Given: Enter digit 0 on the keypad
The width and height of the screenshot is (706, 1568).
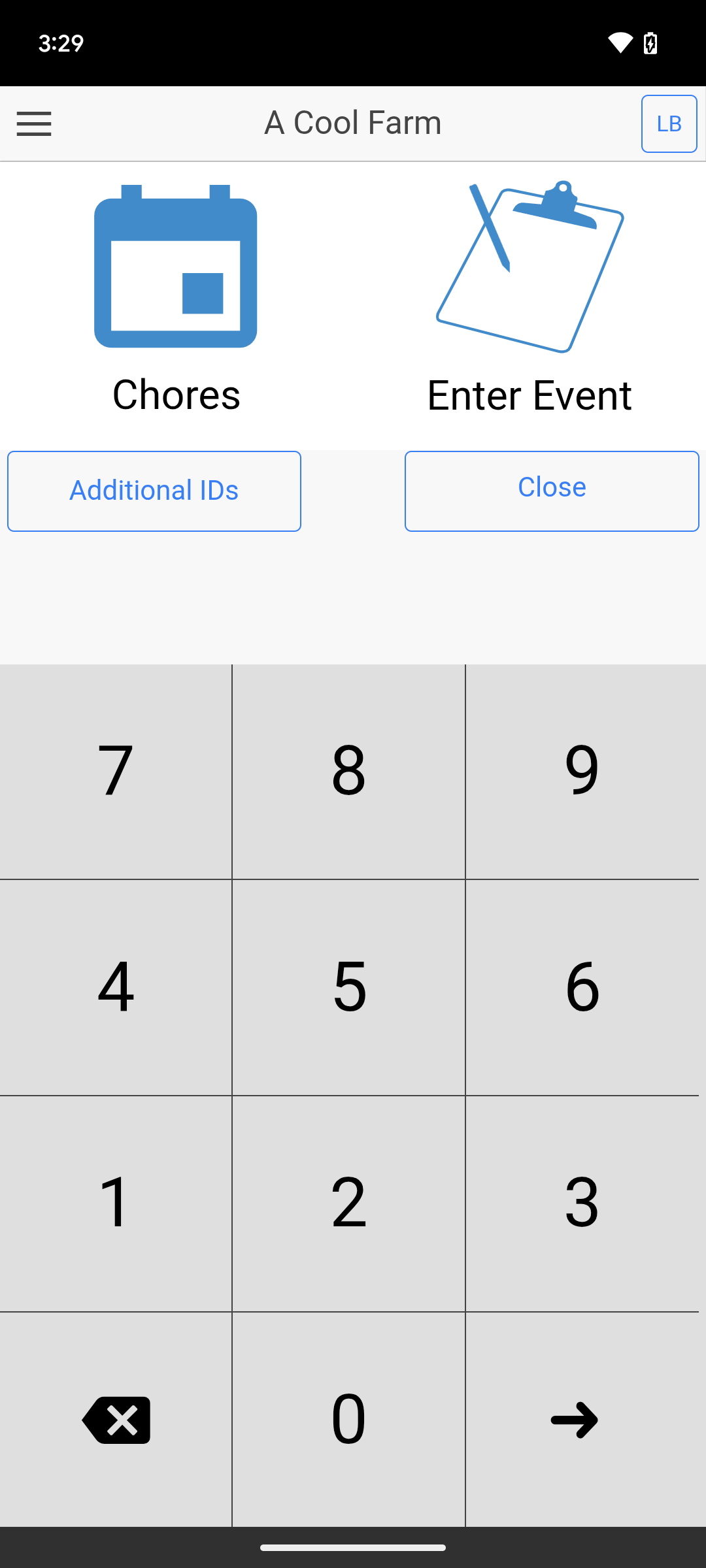Looking at the screenshot, I should (348, 1419).
